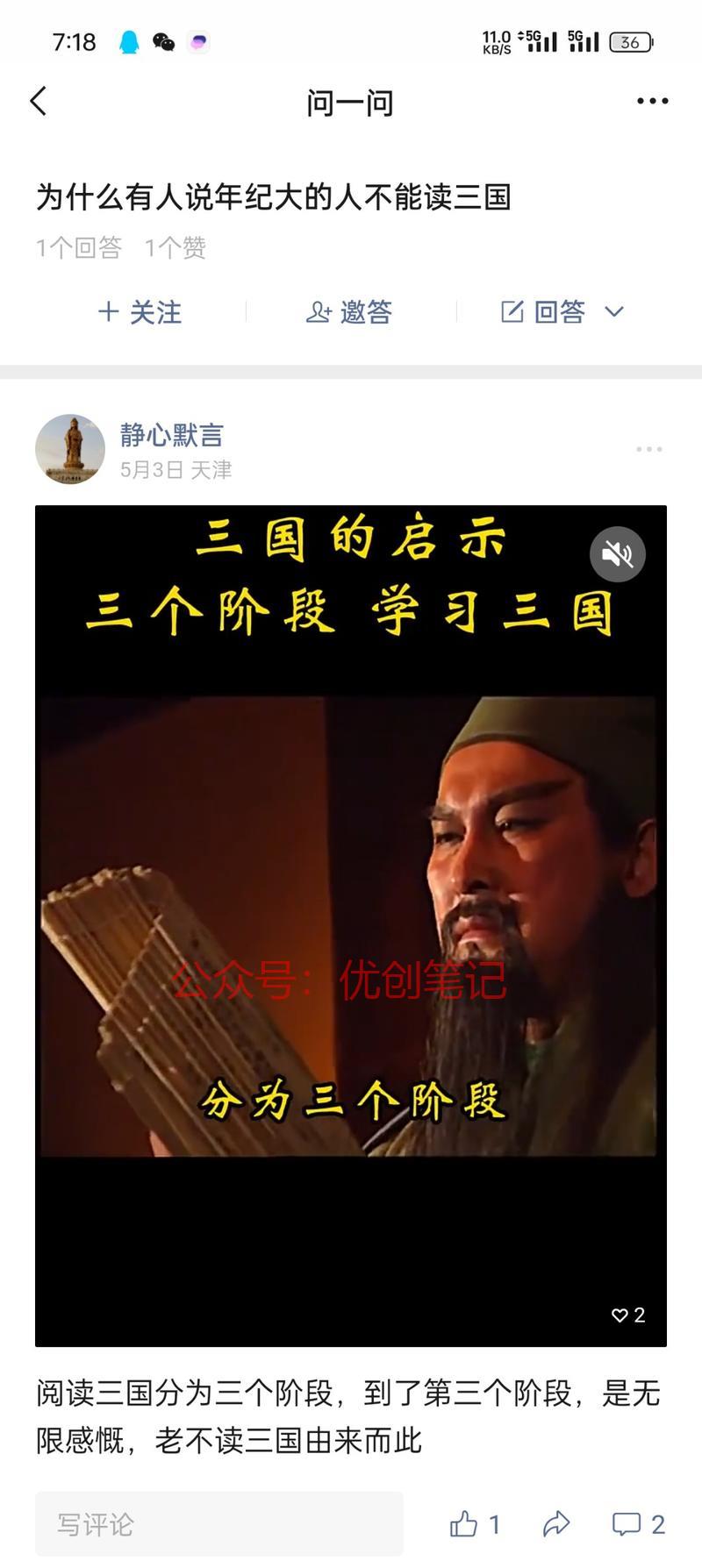This screenshot has height=1568, width=702.
Task: Invite someone to answer via 邀答
Action: tap(349, 311)
